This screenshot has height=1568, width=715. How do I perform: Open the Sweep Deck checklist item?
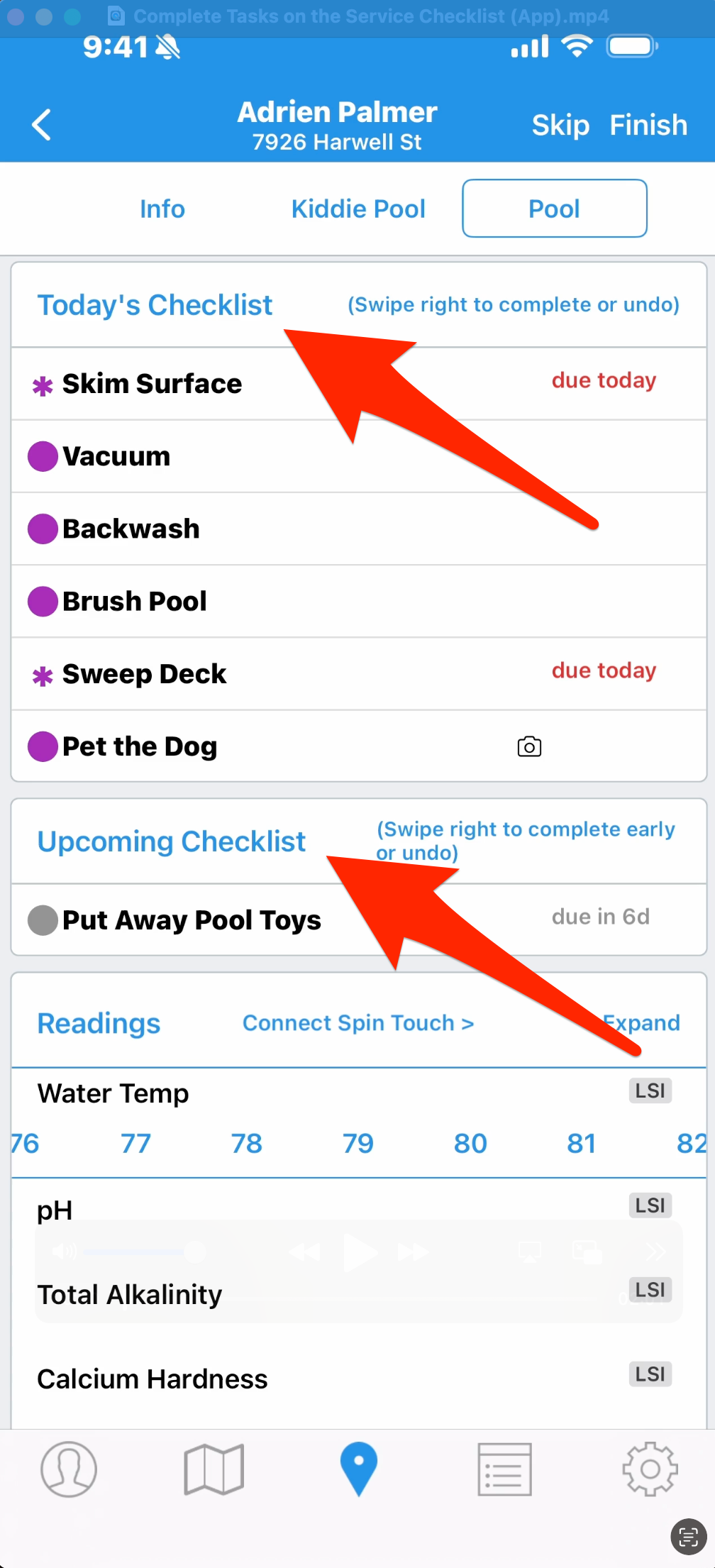[144, 673]
